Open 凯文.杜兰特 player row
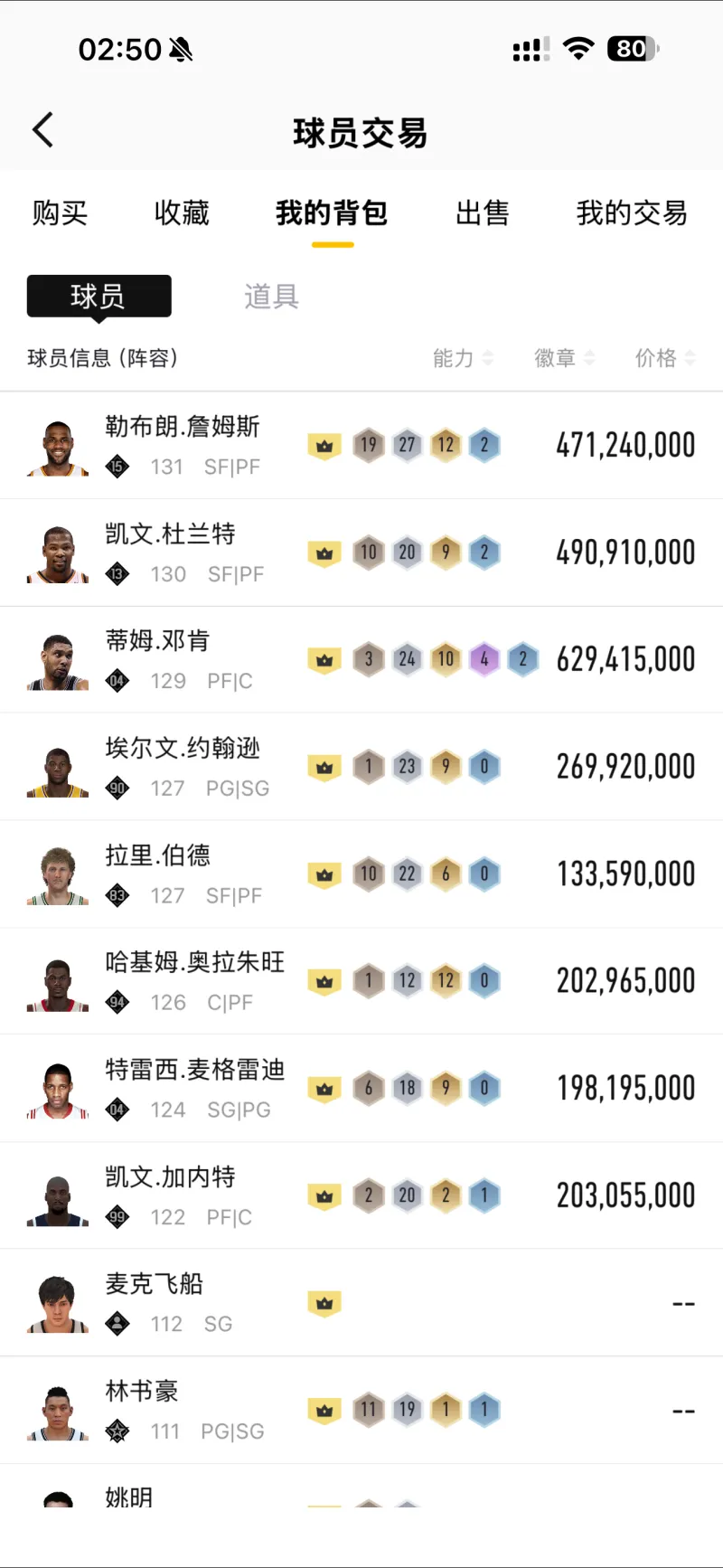 coord(361,553)
